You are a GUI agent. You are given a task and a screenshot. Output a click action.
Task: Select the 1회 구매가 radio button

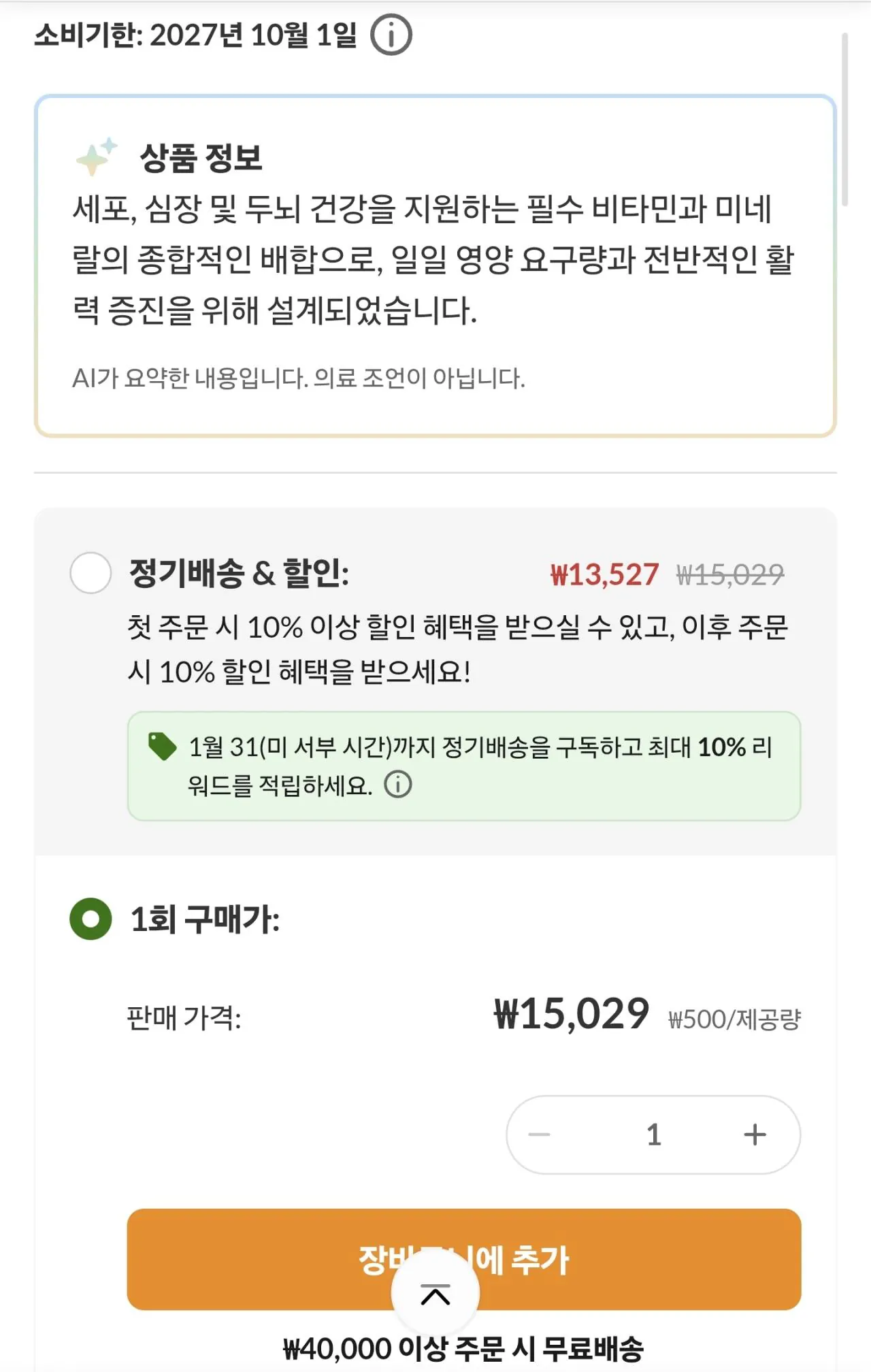point(91,918)
